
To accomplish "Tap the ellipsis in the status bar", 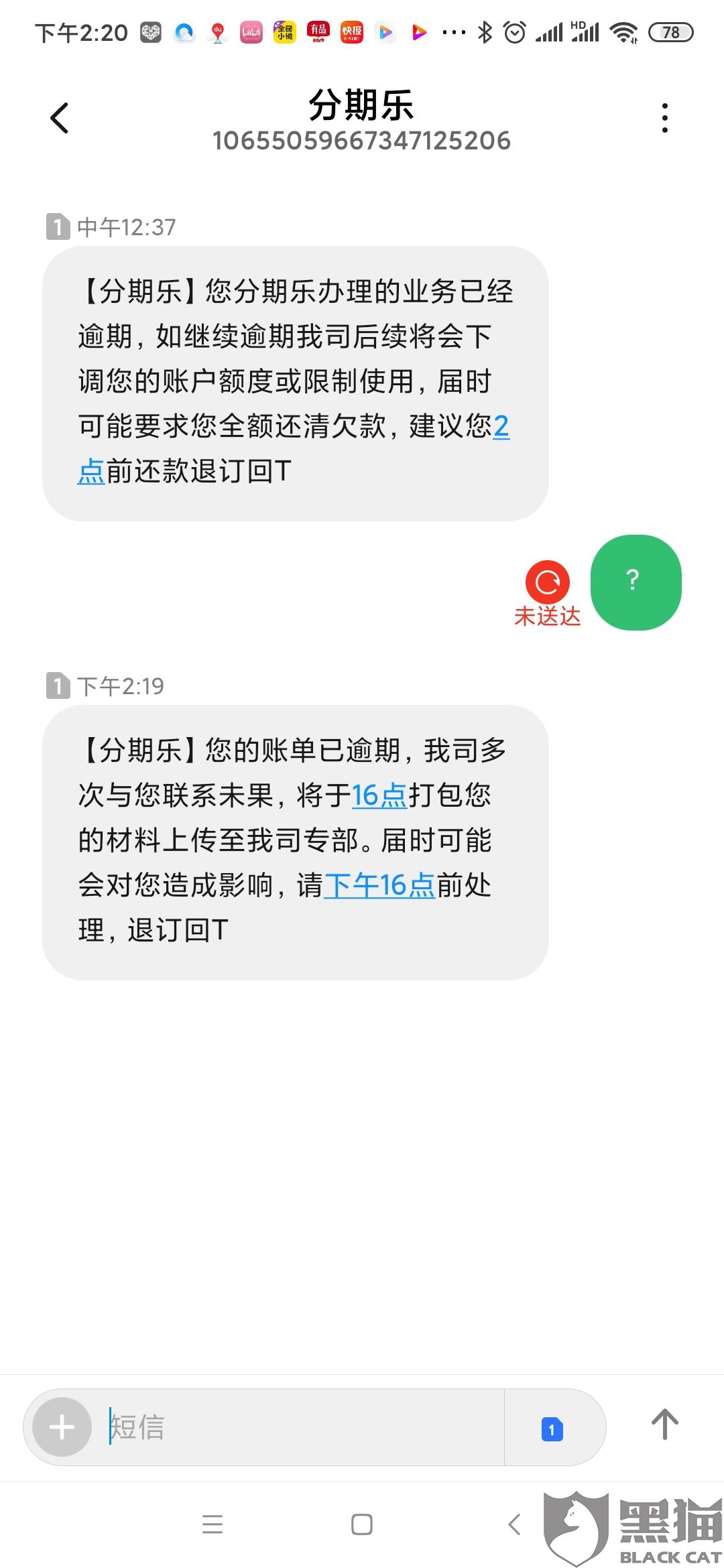I will 454,31.
